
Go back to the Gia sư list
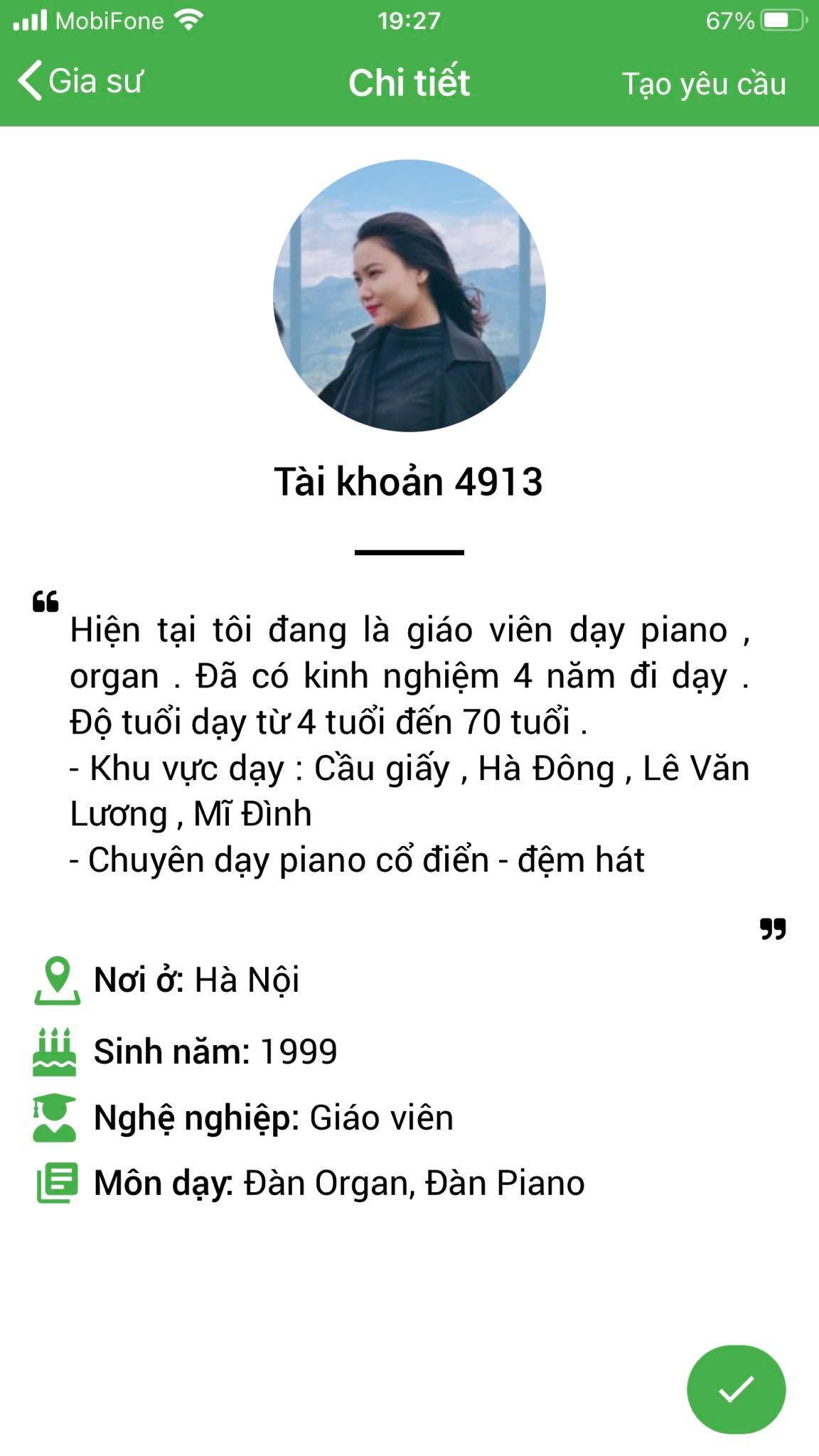click(80, 81)
